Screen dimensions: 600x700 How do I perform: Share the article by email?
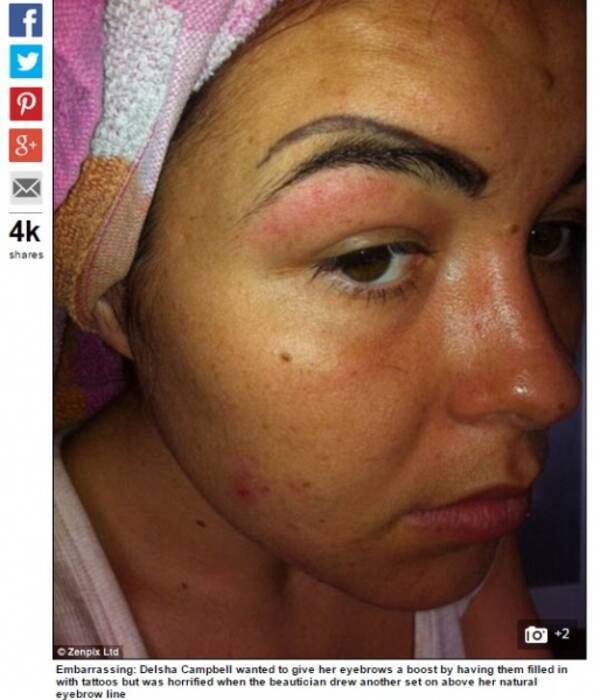tap(25, 187)
